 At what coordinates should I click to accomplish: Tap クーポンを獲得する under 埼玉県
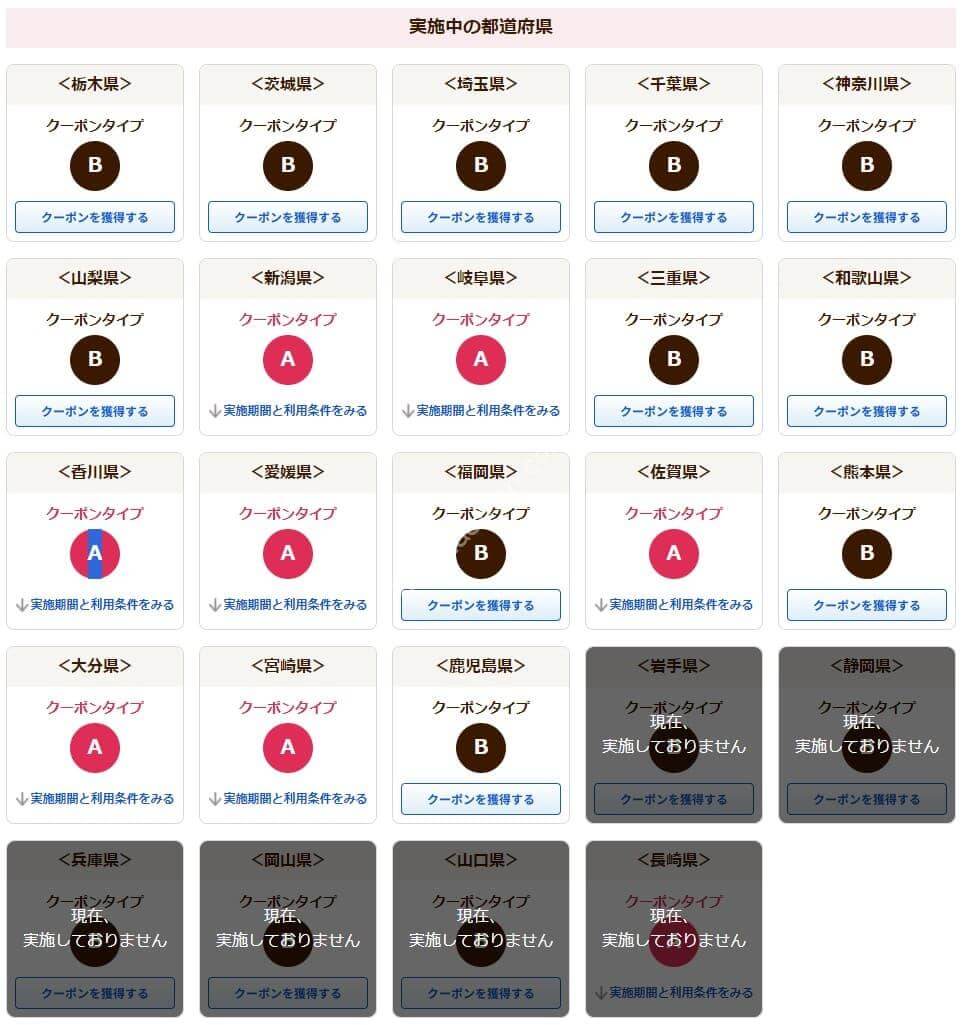click(481, 217)
